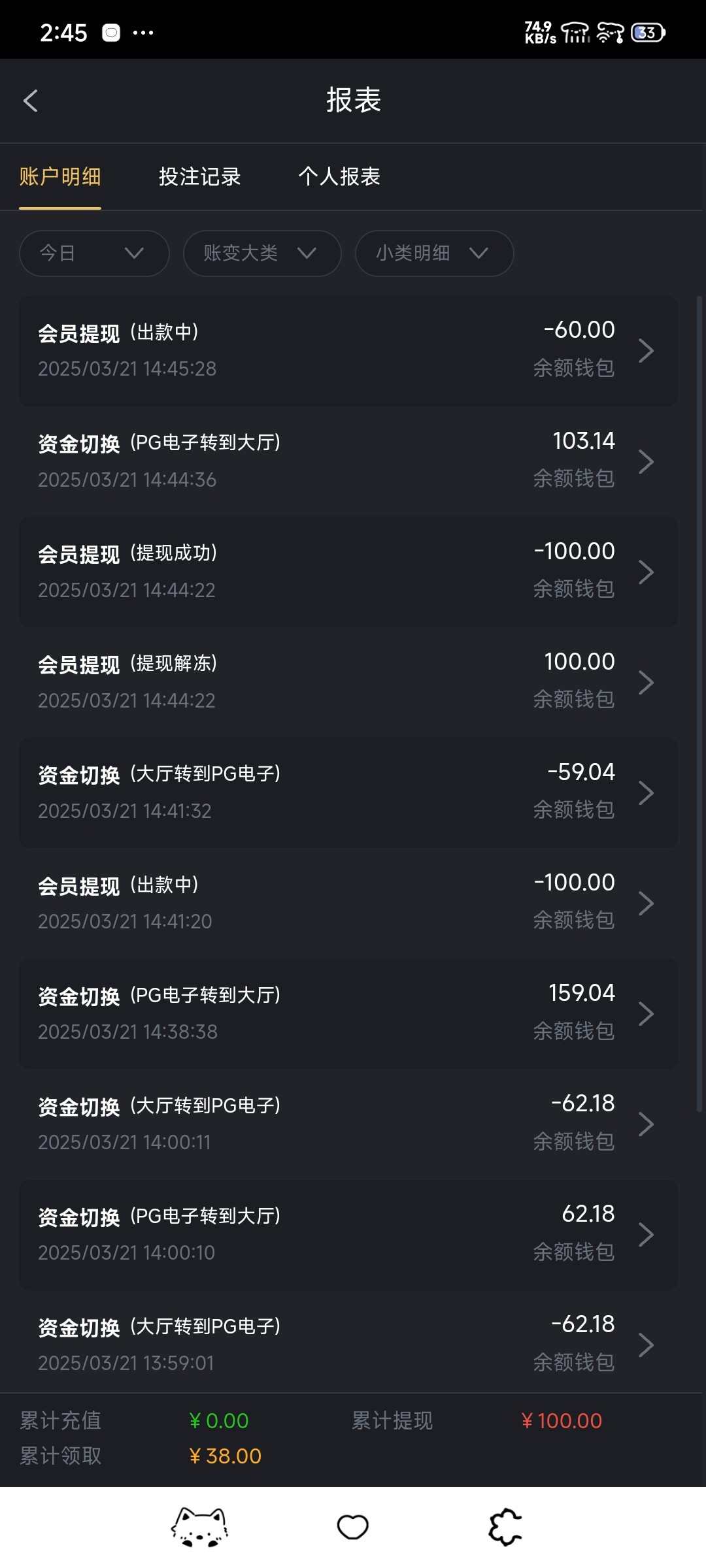This screenshot has height=1568, width=706.
Task: Open the 小类明细 filter dropdown
Action: tap(434, 253)
